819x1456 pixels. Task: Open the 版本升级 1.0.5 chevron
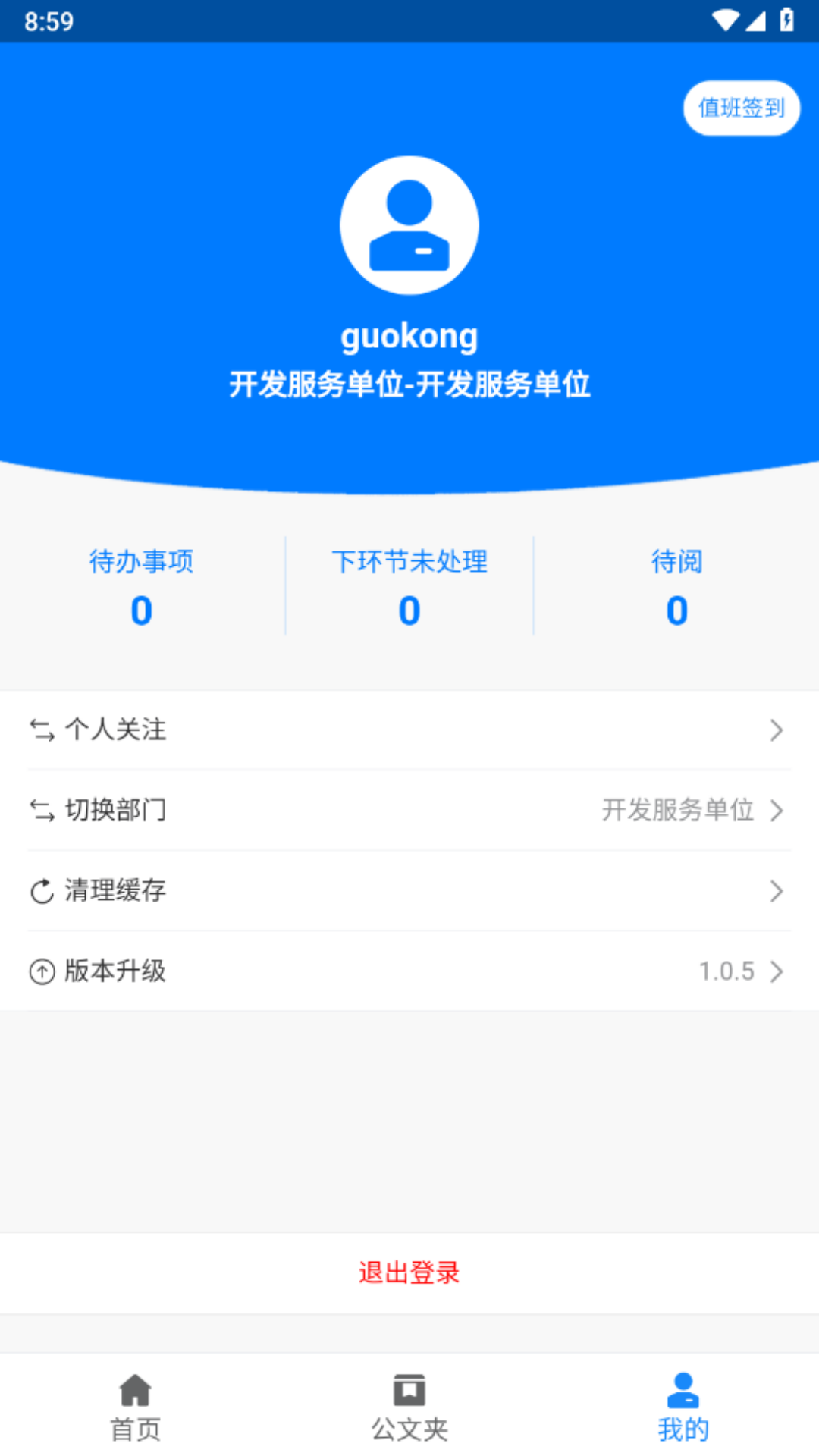tap(777, 971)
